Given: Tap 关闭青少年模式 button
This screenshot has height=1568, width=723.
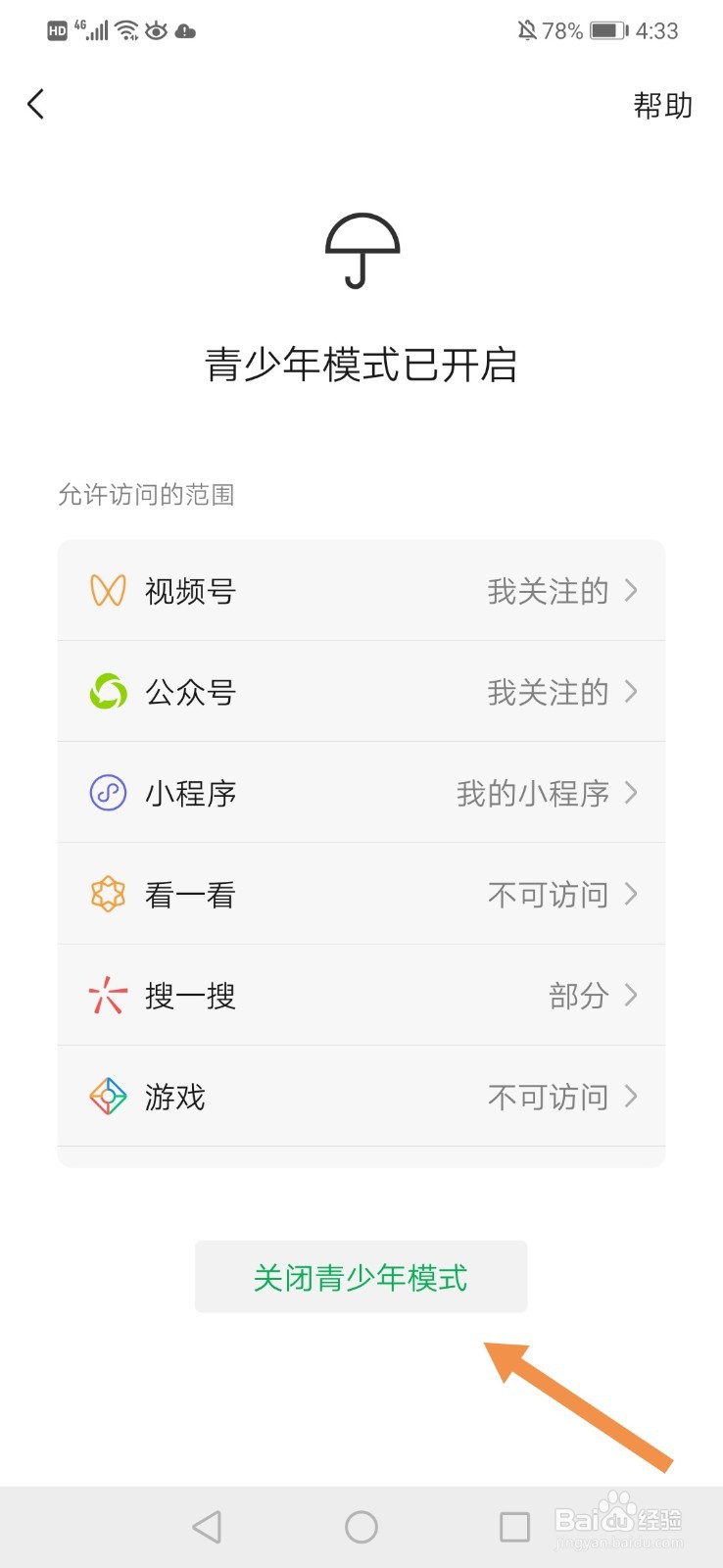Looking at the screenshot, I should (x=361, y=1277).
